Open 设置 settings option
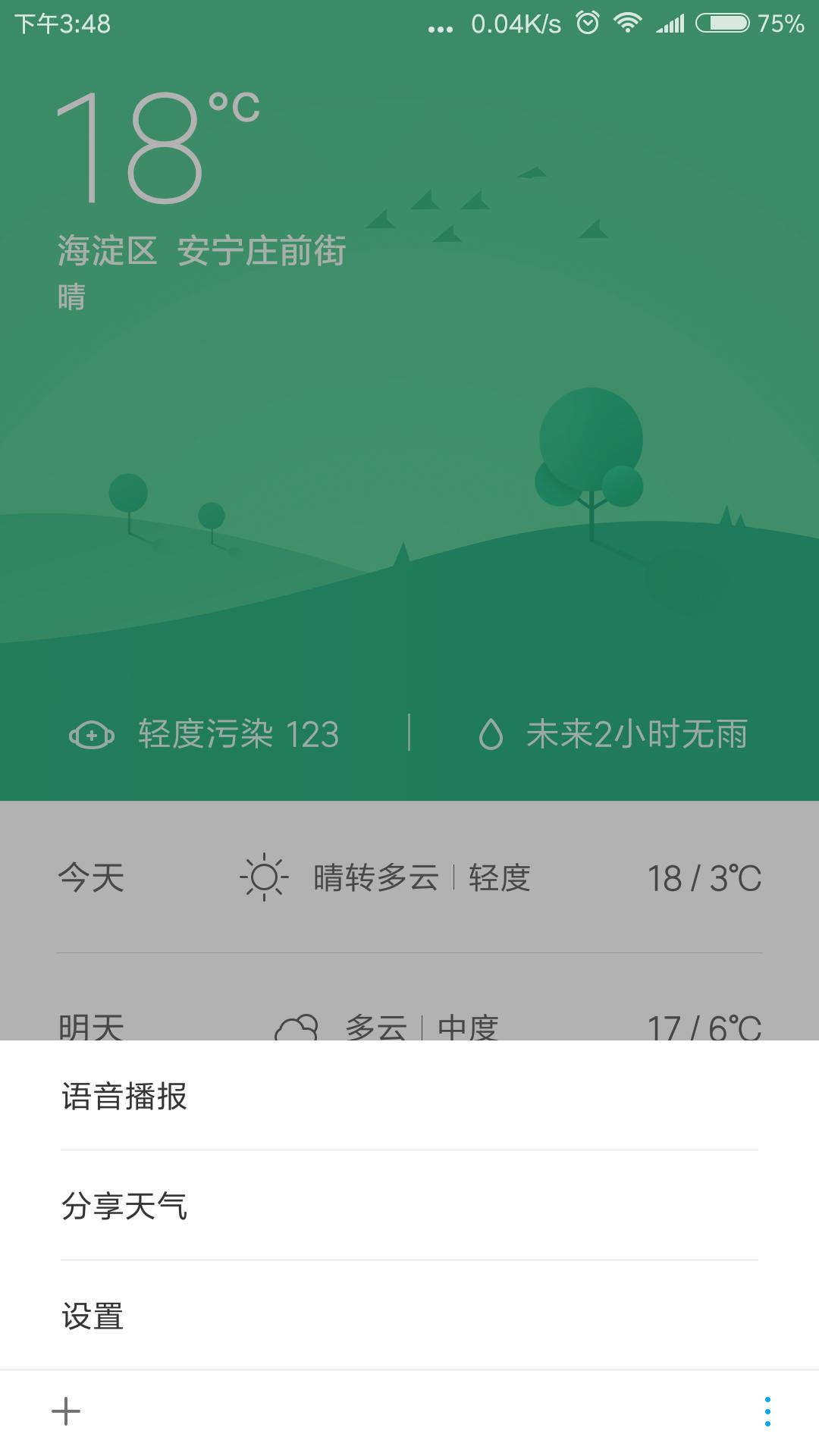Screen dimensions: 819x1456 [x=409, y=1316]
